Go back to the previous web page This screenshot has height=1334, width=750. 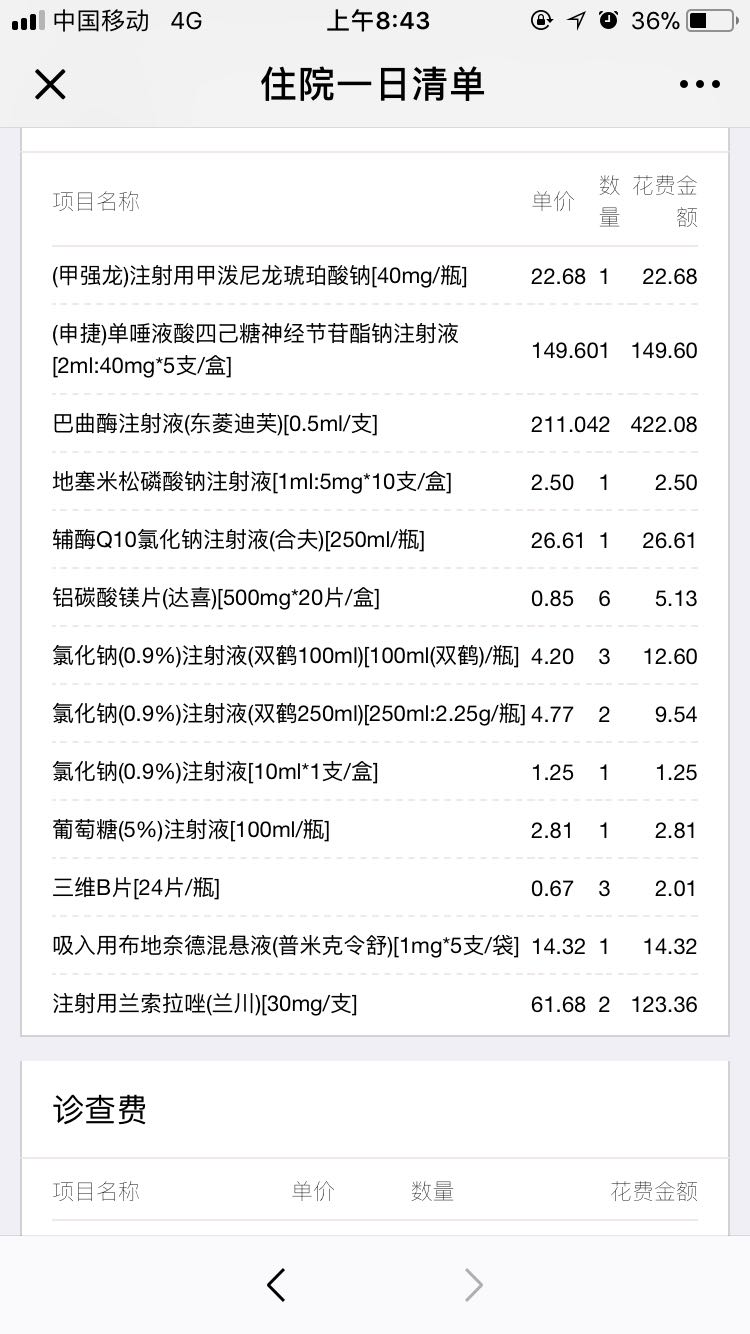(277, 1285)
